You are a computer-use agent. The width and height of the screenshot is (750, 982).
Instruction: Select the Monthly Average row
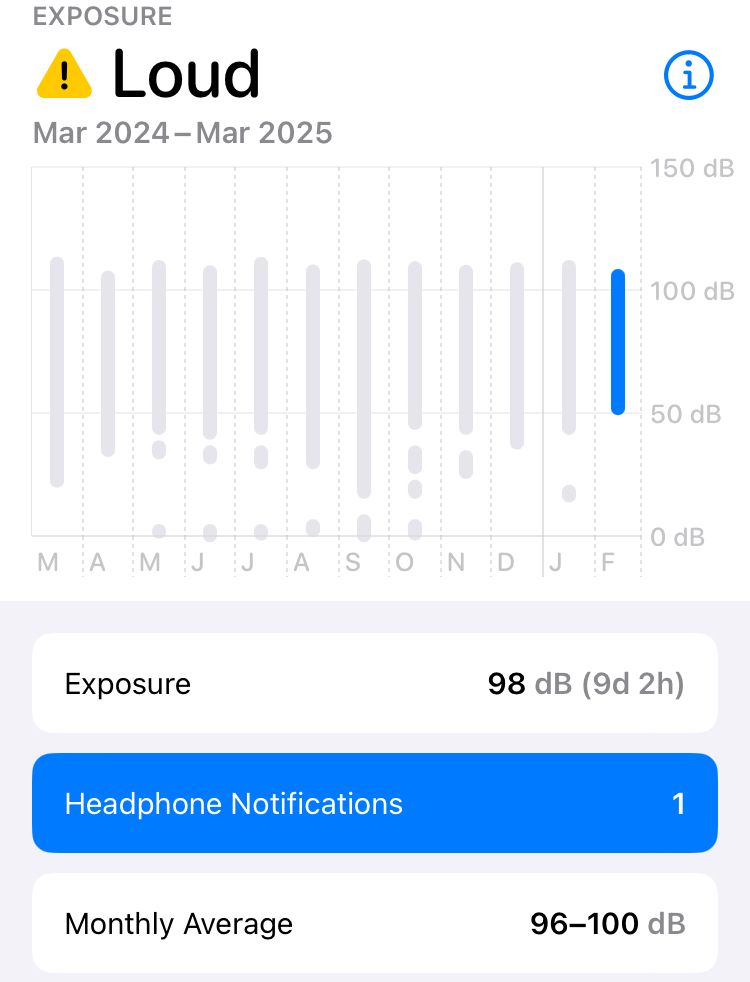(375, 923)
